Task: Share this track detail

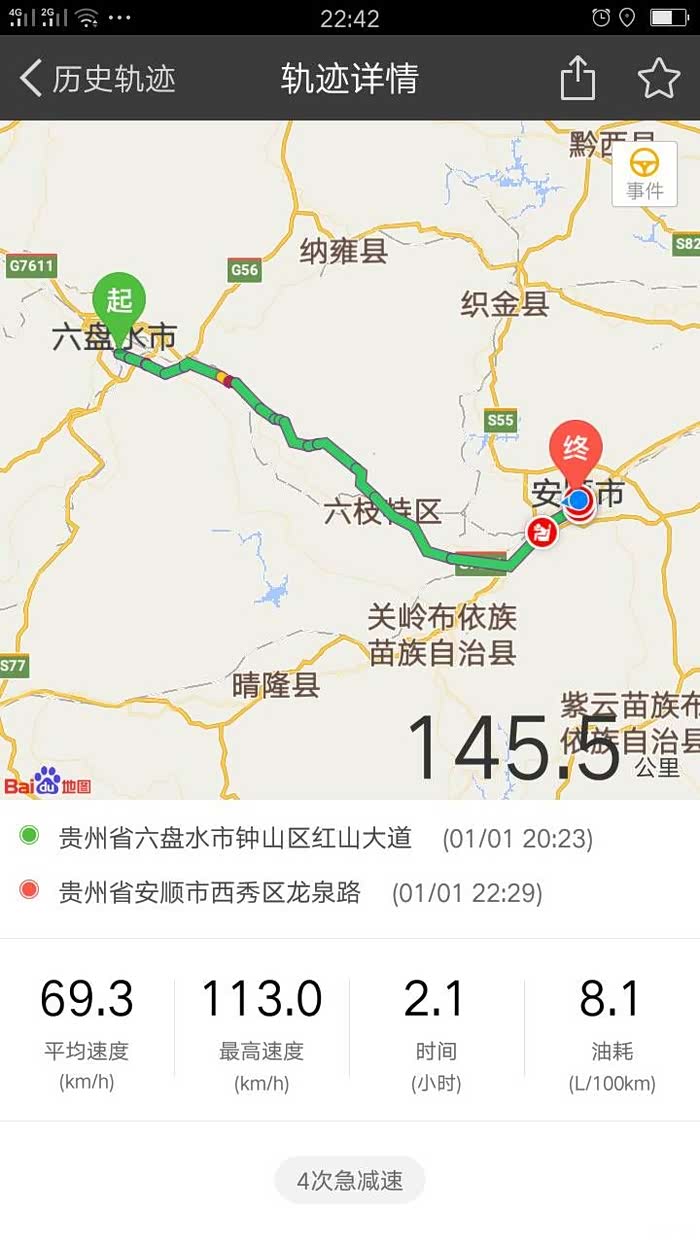Action: click(578, 78)
